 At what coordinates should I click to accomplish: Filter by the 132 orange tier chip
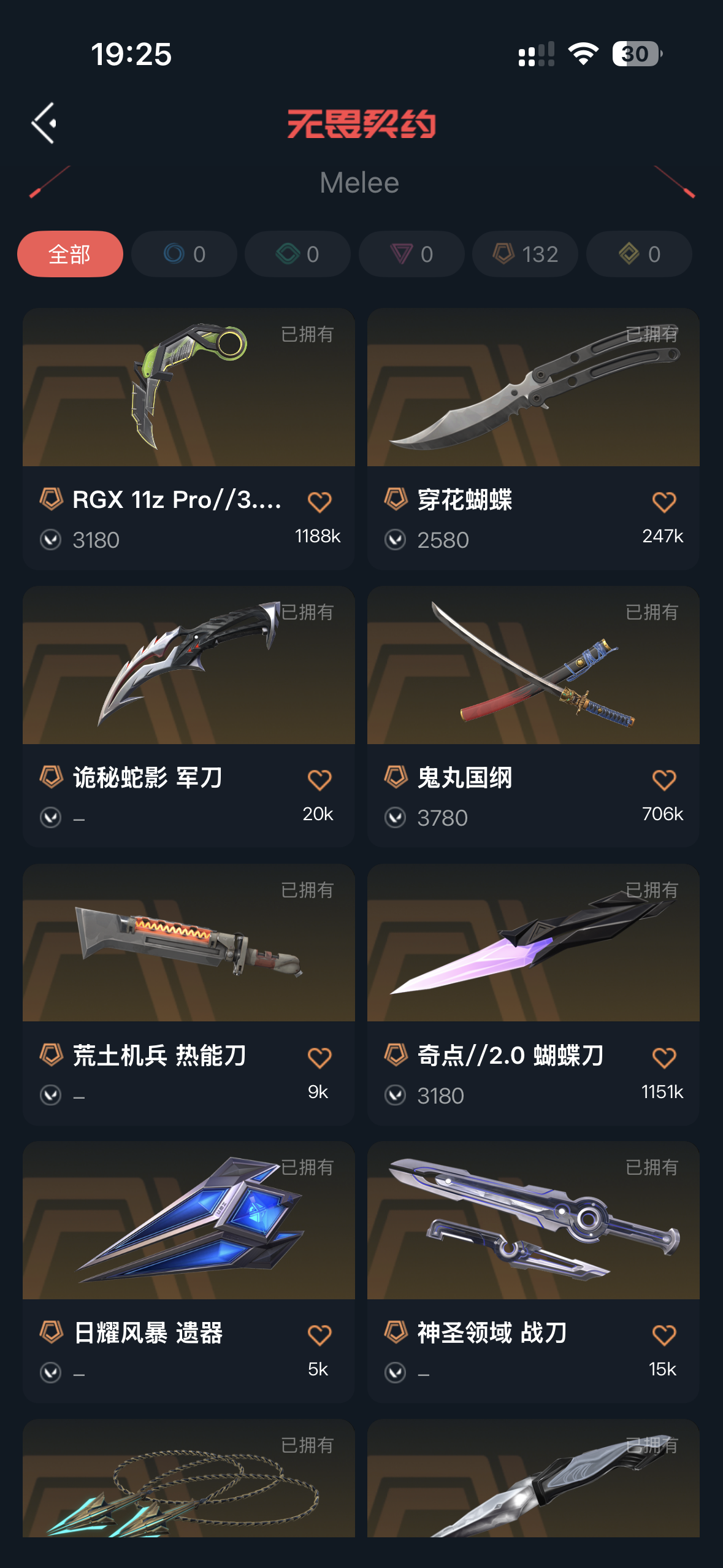pyautogui.click(x=525, y=254)
